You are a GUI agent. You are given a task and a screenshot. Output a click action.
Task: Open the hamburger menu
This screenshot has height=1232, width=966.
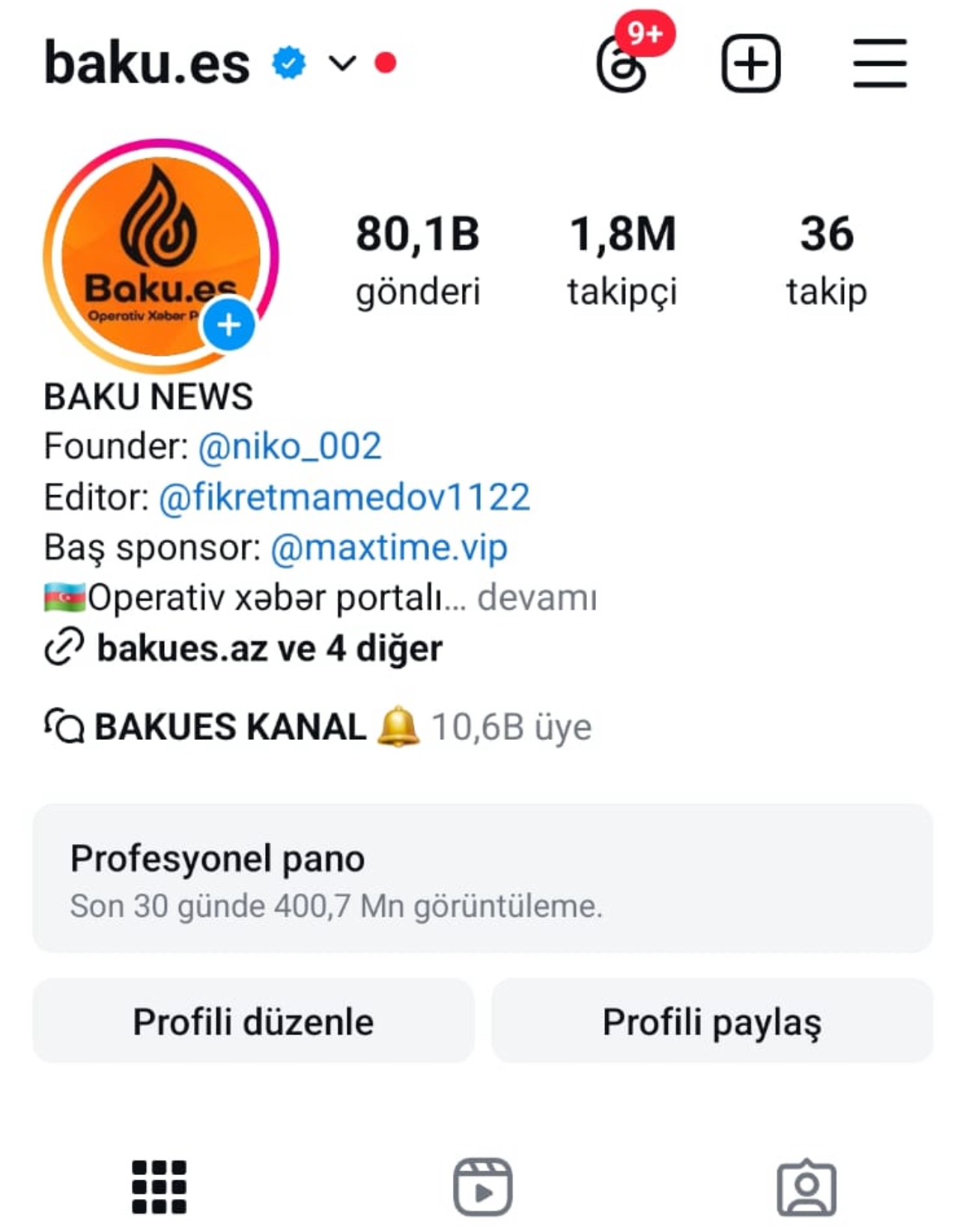tap(879, 64)
